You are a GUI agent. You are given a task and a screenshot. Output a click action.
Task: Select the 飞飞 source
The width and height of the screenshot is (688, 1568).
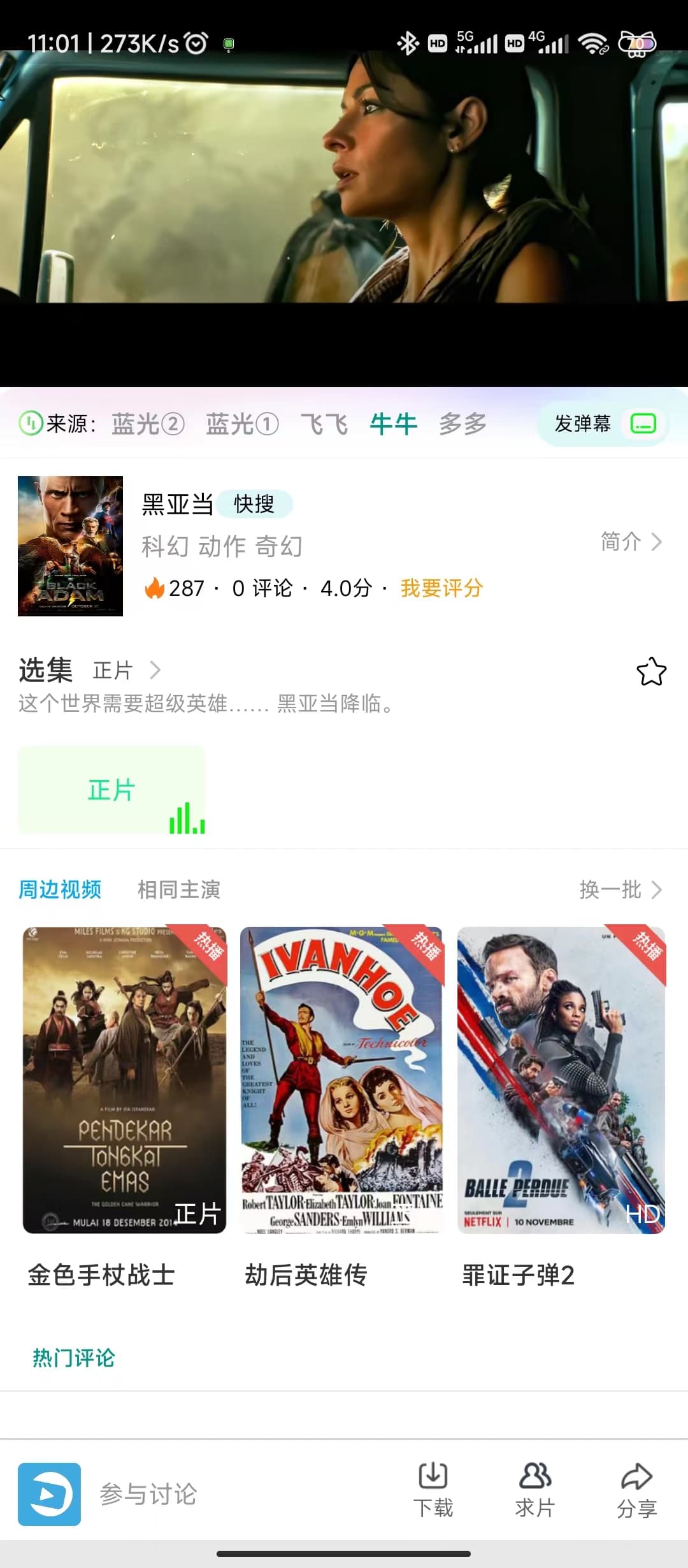(x=324, y=424)
